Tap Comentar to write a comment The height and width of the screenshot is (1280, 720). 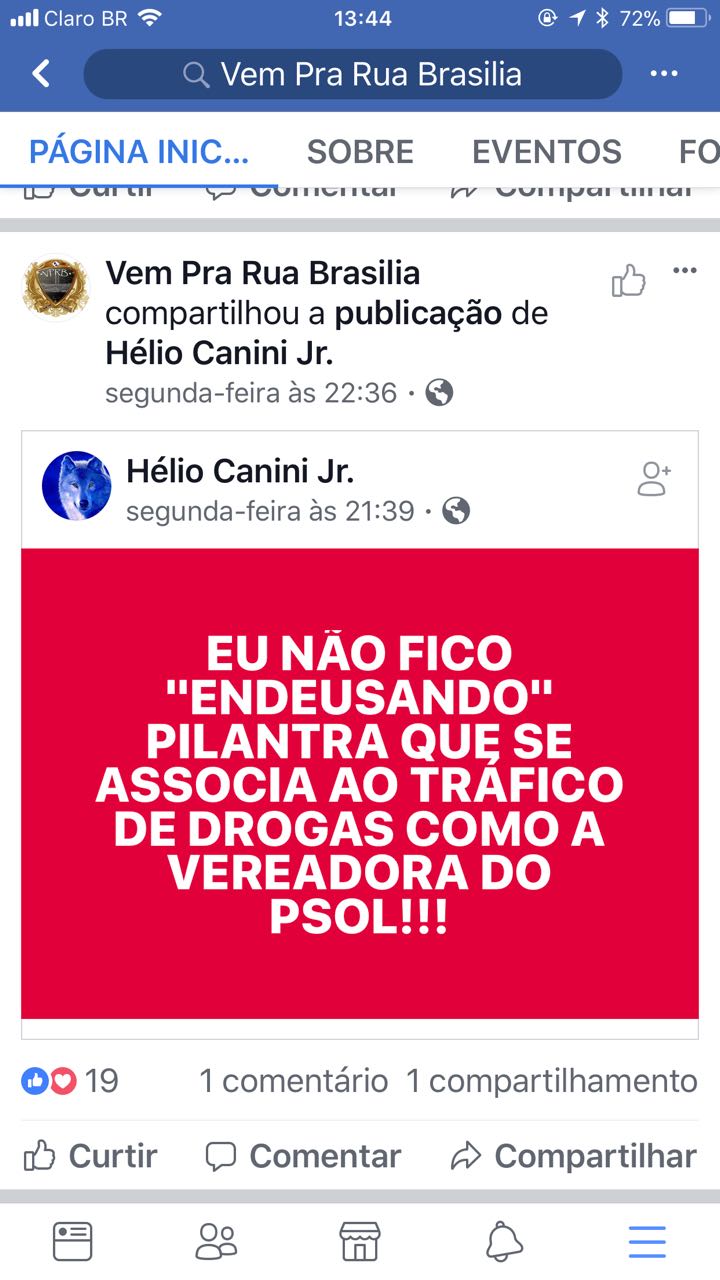[x=303, y=1156]
